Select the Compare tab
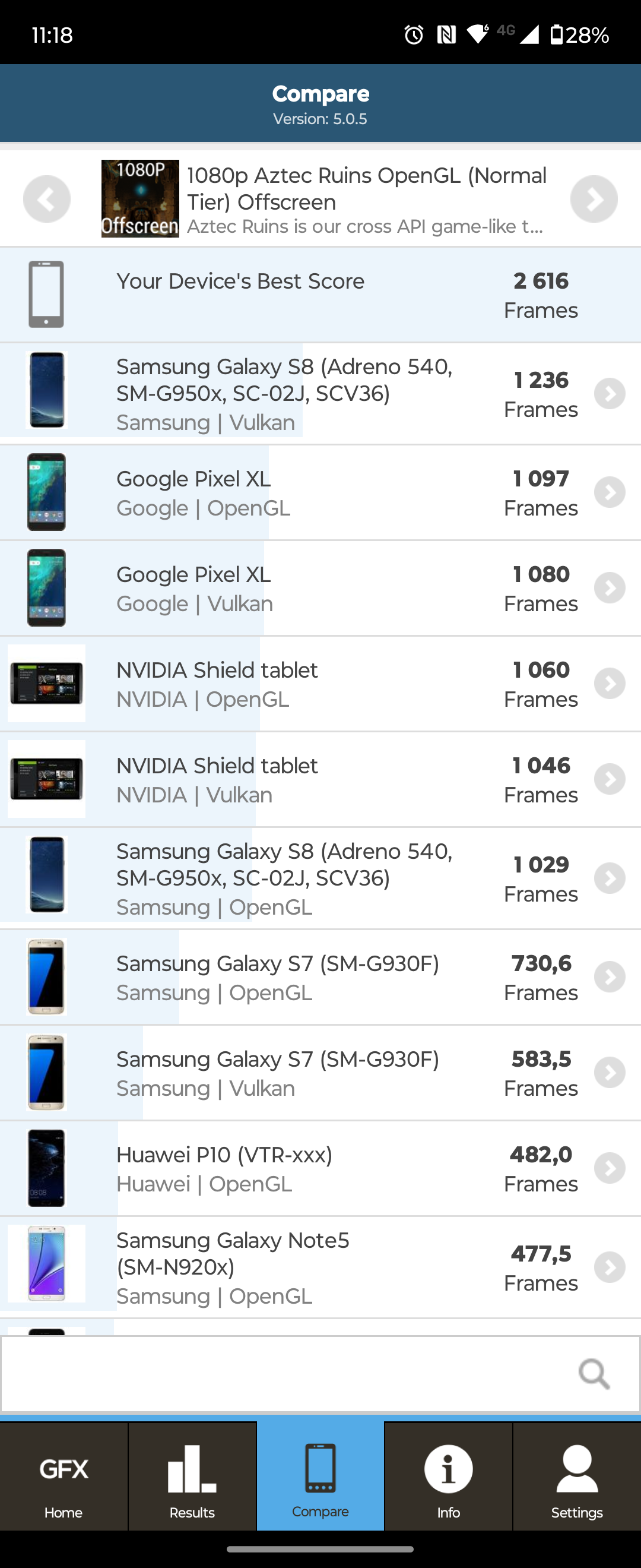The height and width of the screenshot is (1568, 641). 320,1477
